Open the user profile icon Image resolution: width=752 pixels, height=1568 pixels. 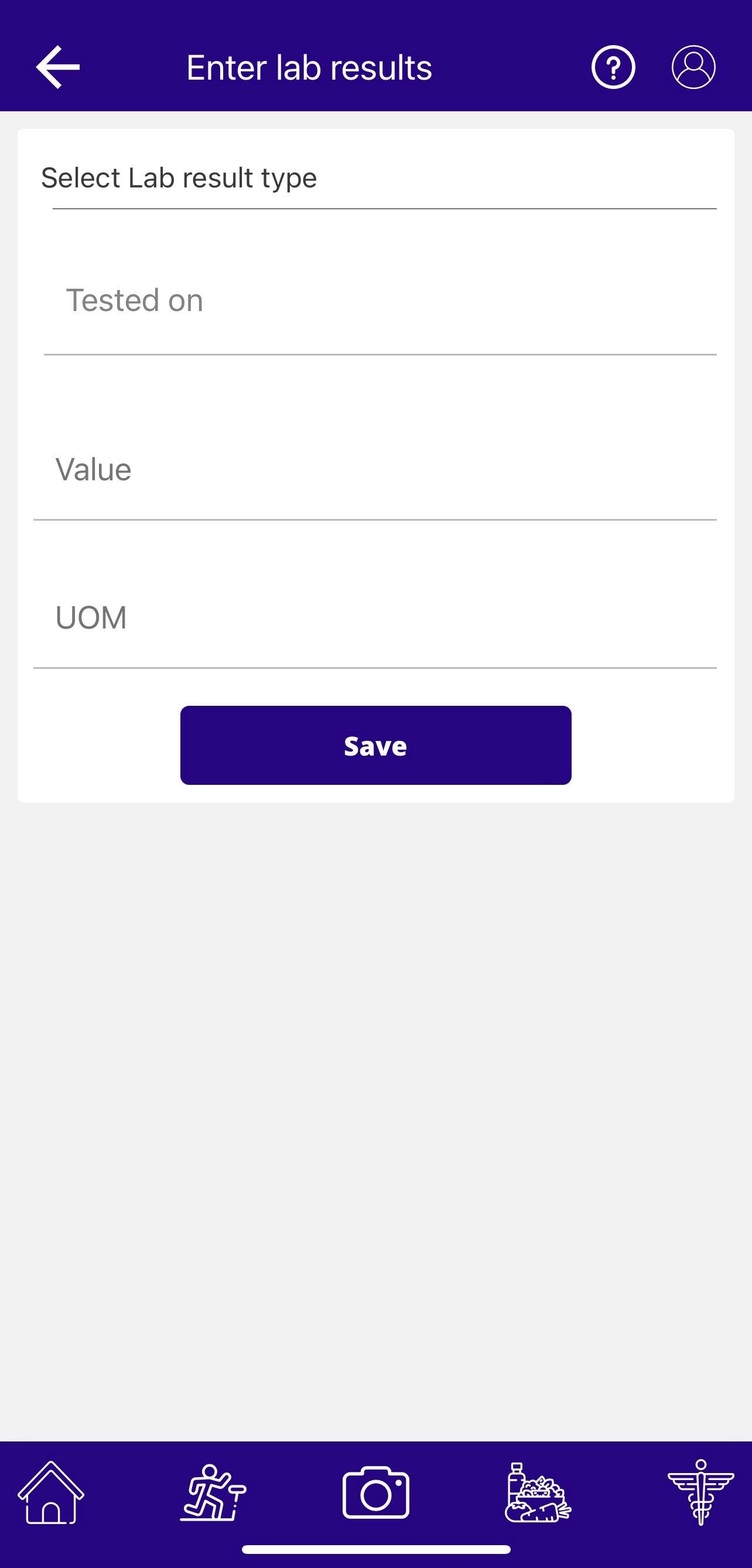click(x=693, y=67)
